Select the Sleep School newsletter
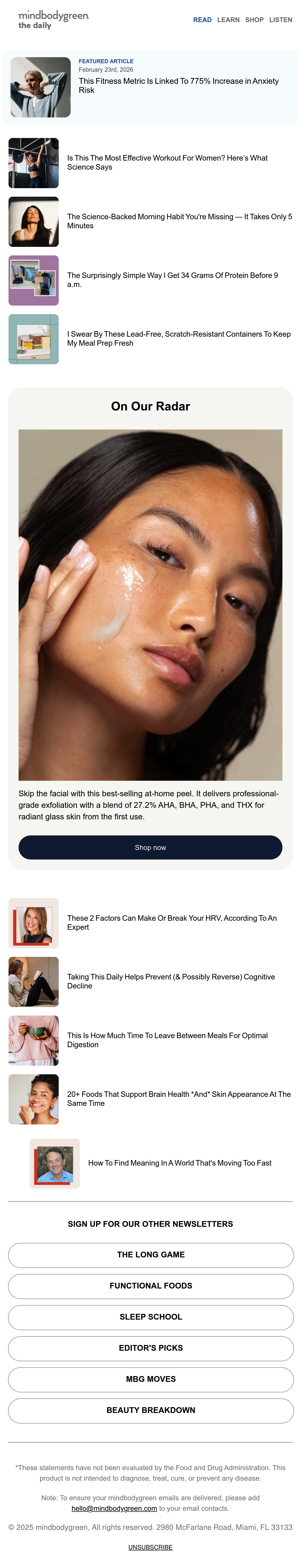The width and height of the screenshot is (301, 1568). 151,1317
